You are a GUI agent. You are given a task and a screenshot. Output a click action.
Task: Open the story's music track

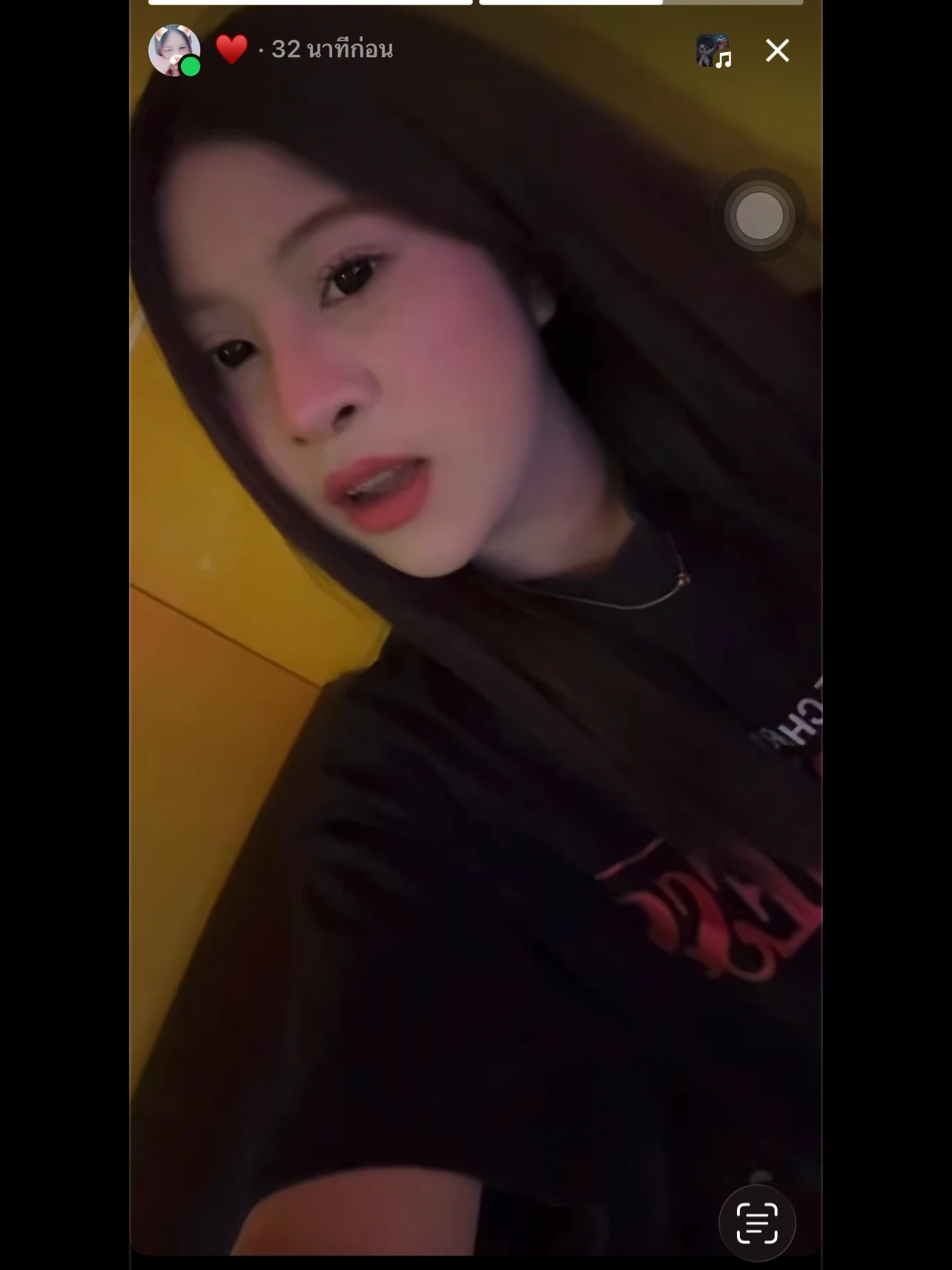coord(713,51)
